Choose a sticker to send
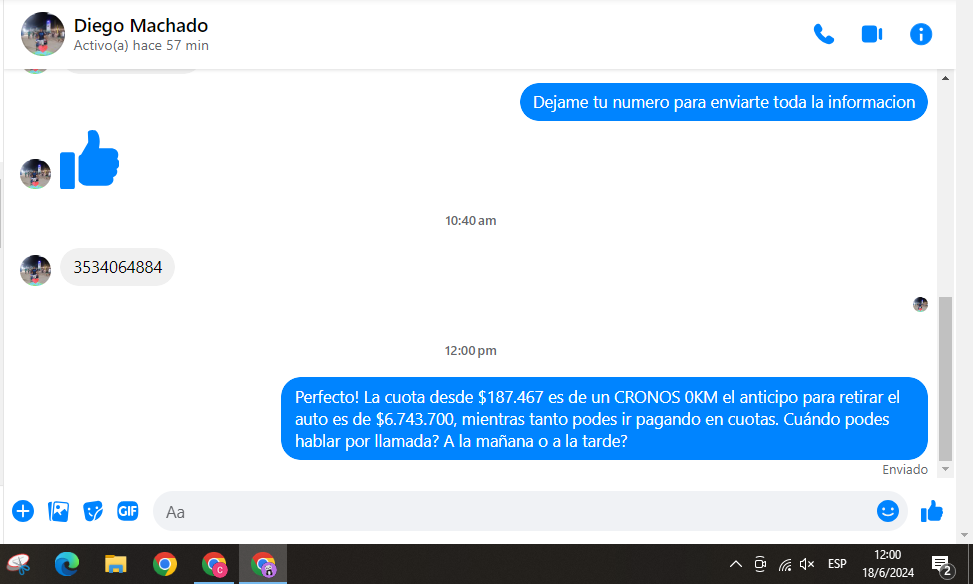 93,511
